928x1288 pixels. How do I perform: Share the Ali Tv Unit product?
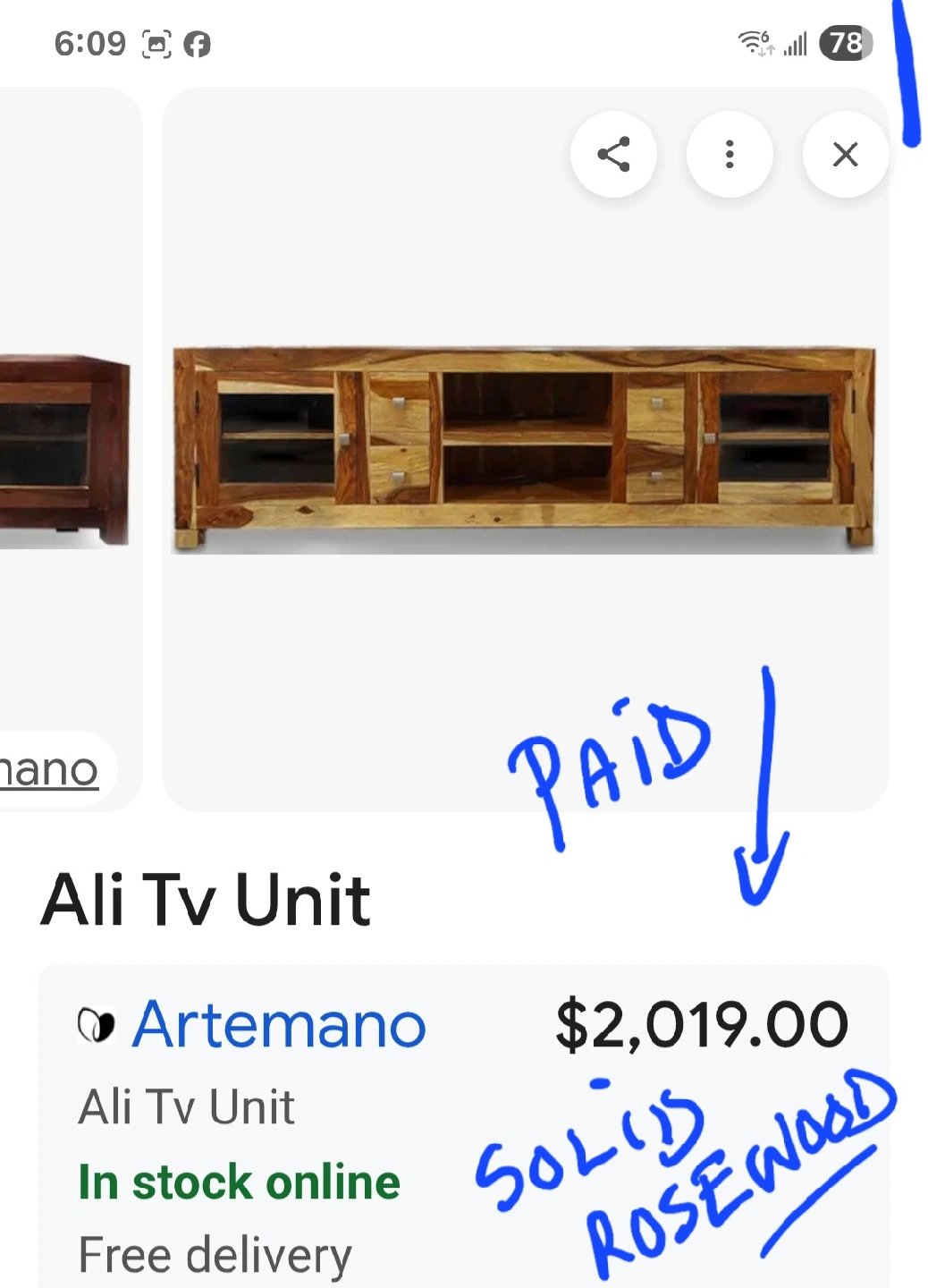(613, 154)
